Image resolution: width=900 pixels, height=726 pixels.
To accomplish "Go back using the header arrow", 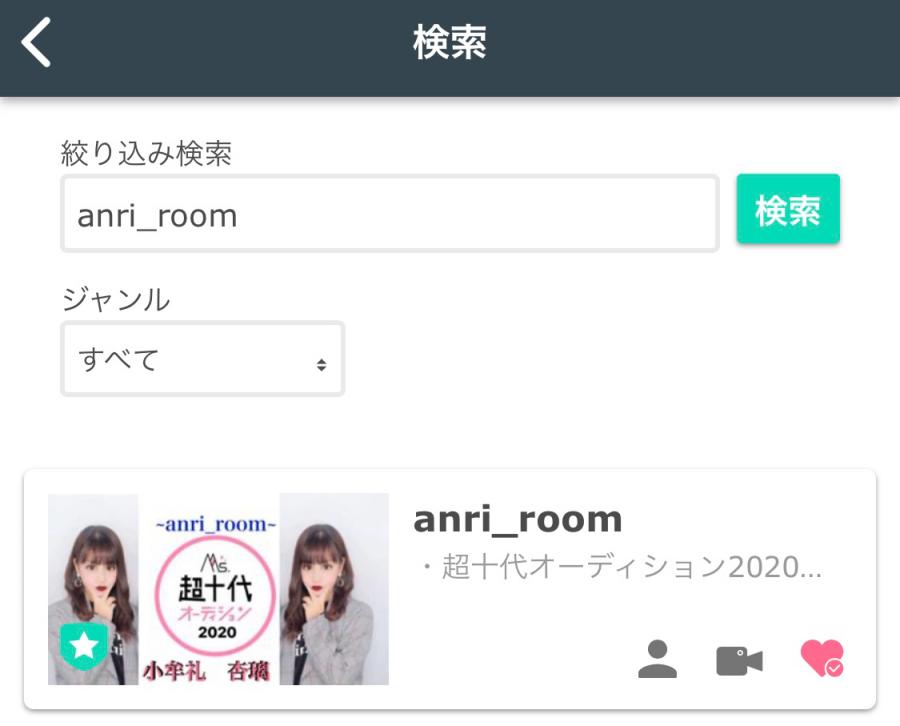I will click(x=37, y=45).
